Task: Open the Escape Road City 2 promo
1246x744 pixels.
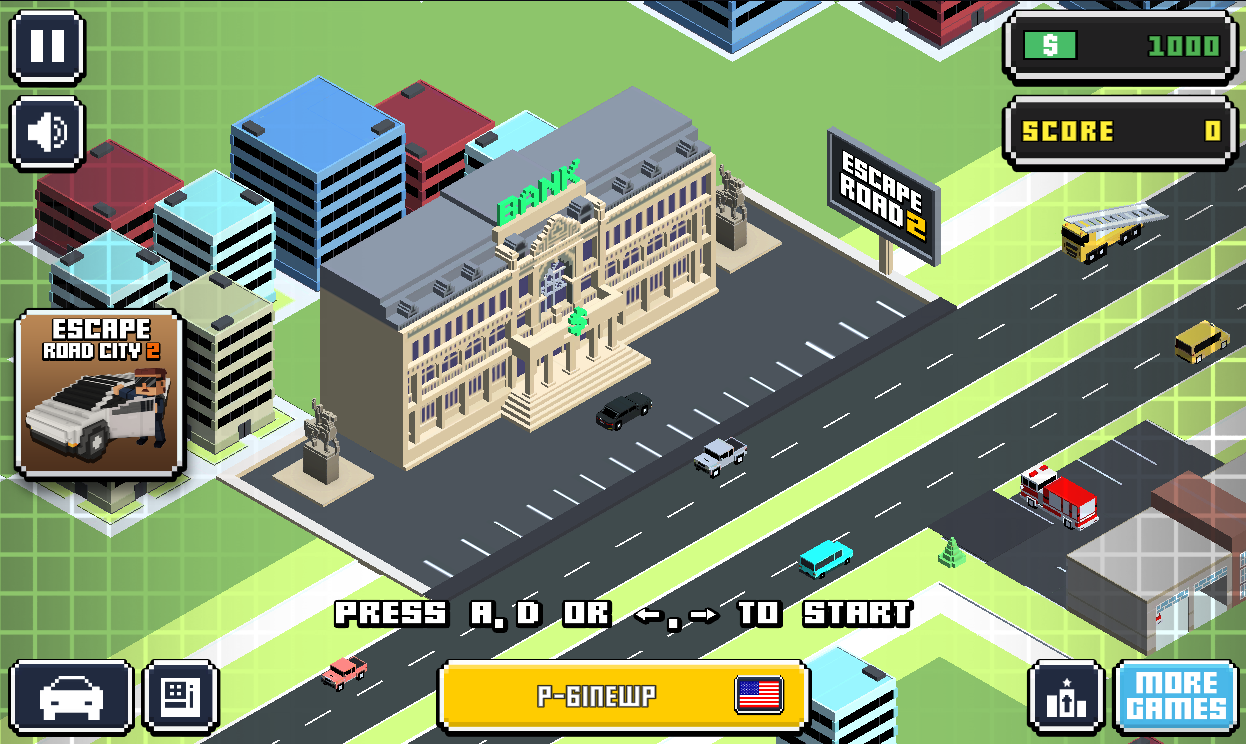Action: tap(100, 394)
